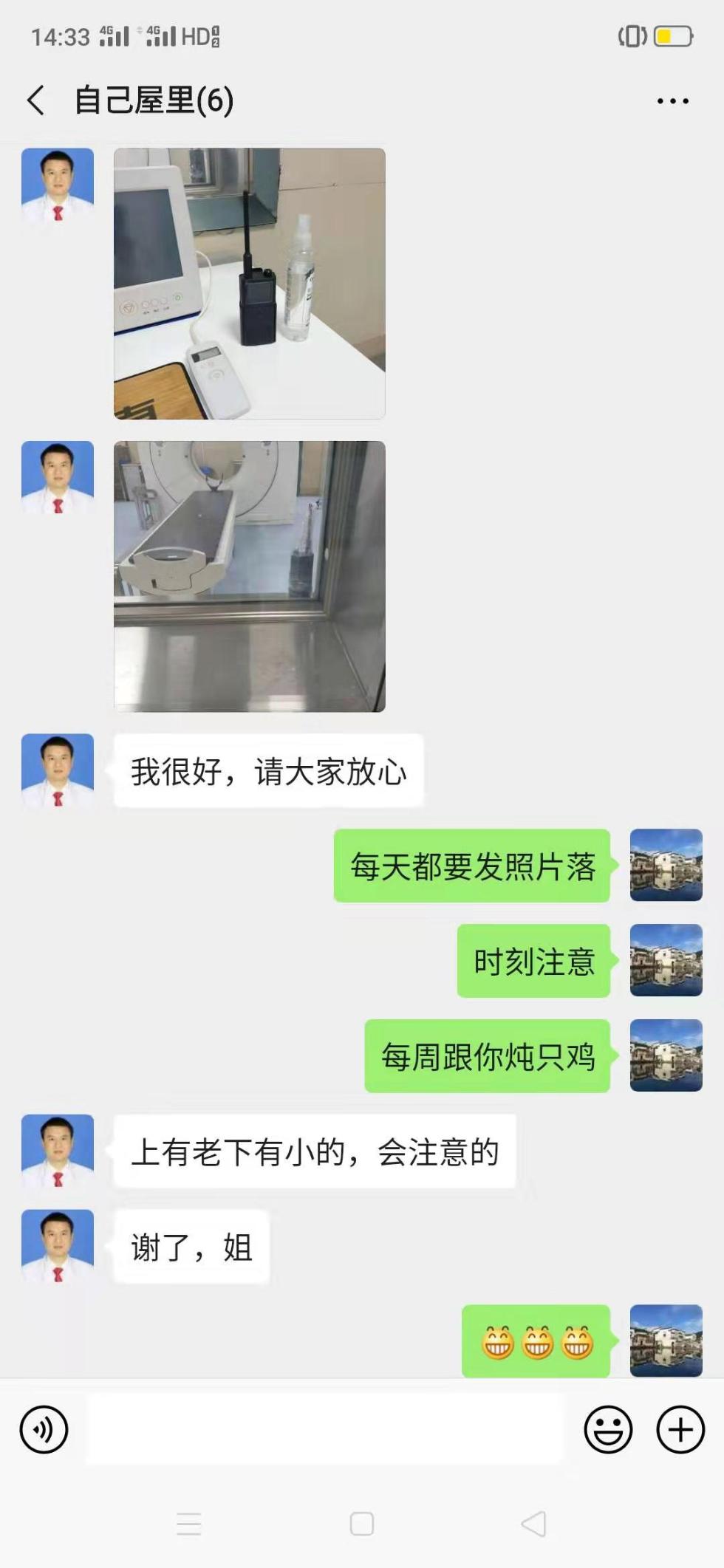
Task: Go to the home screen with the system button
Action: [x=361, y=1523]
